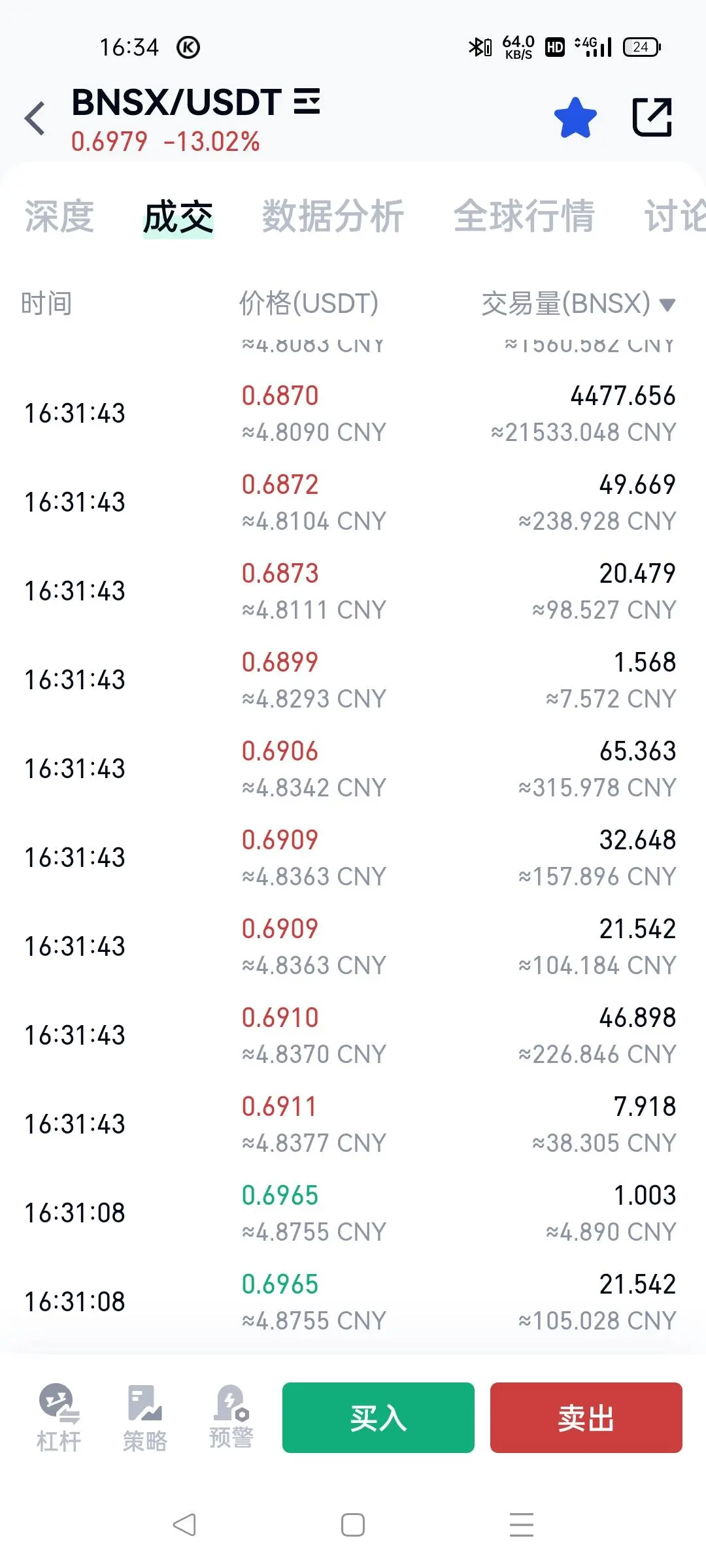Set a price alert via 预警
Viewport: 706px width, 1568px height.
click(231, 1416)
